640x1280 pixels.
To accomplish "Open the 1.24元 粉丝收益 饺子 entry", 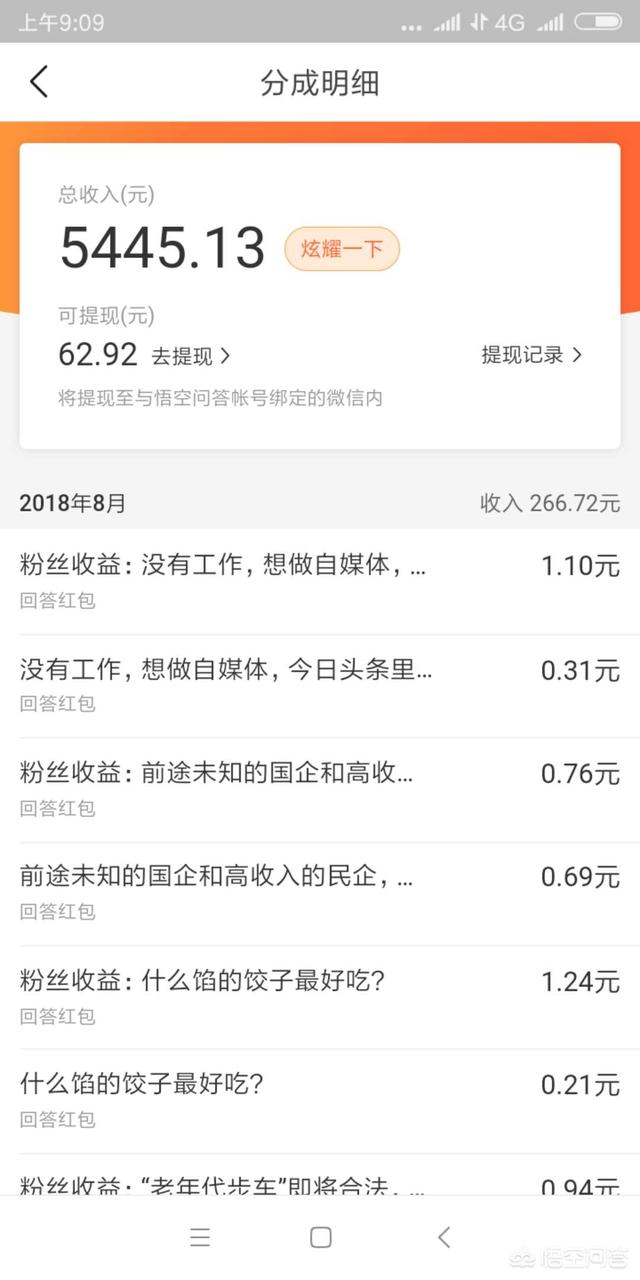I will coord(320,997).
